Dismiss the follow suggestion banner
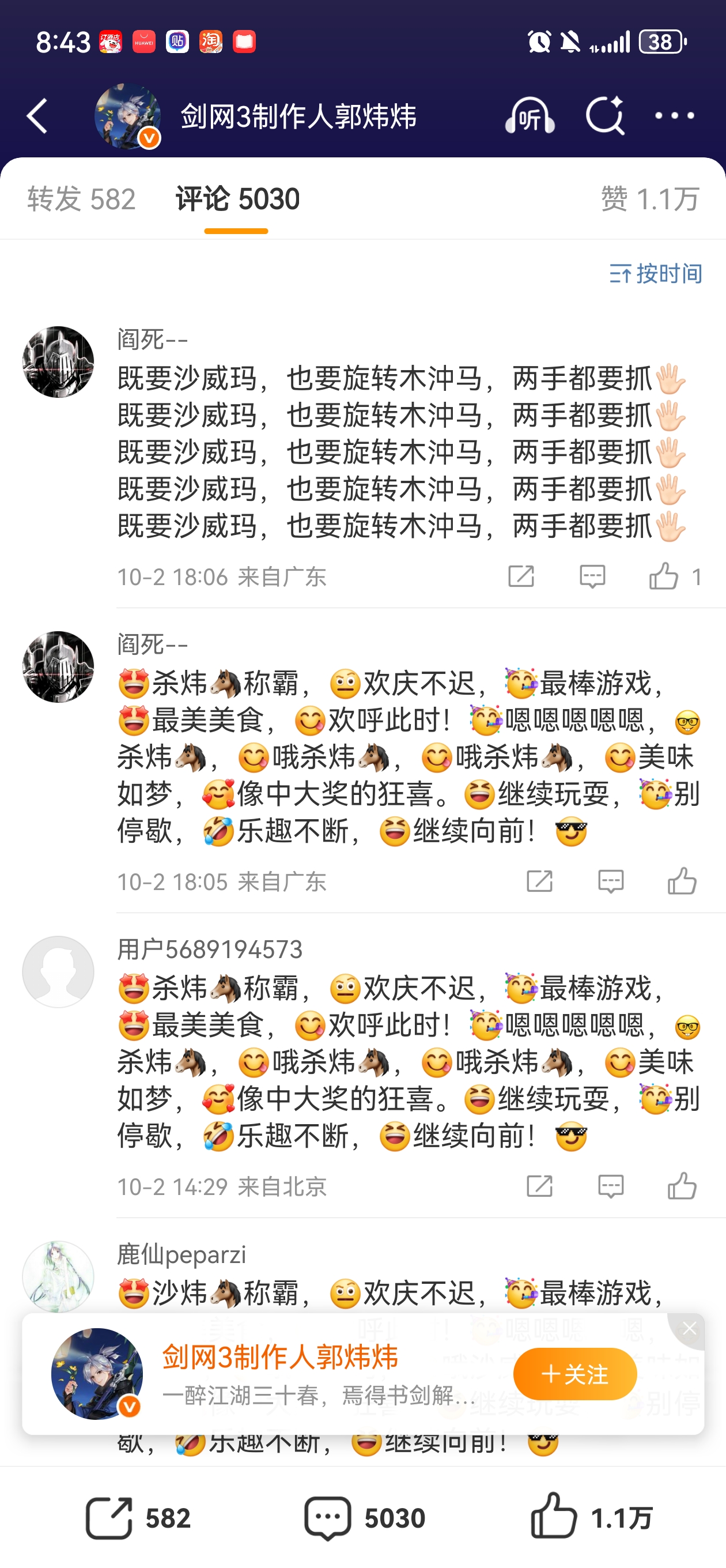726x1568 pixels. tap(689, 1329)
